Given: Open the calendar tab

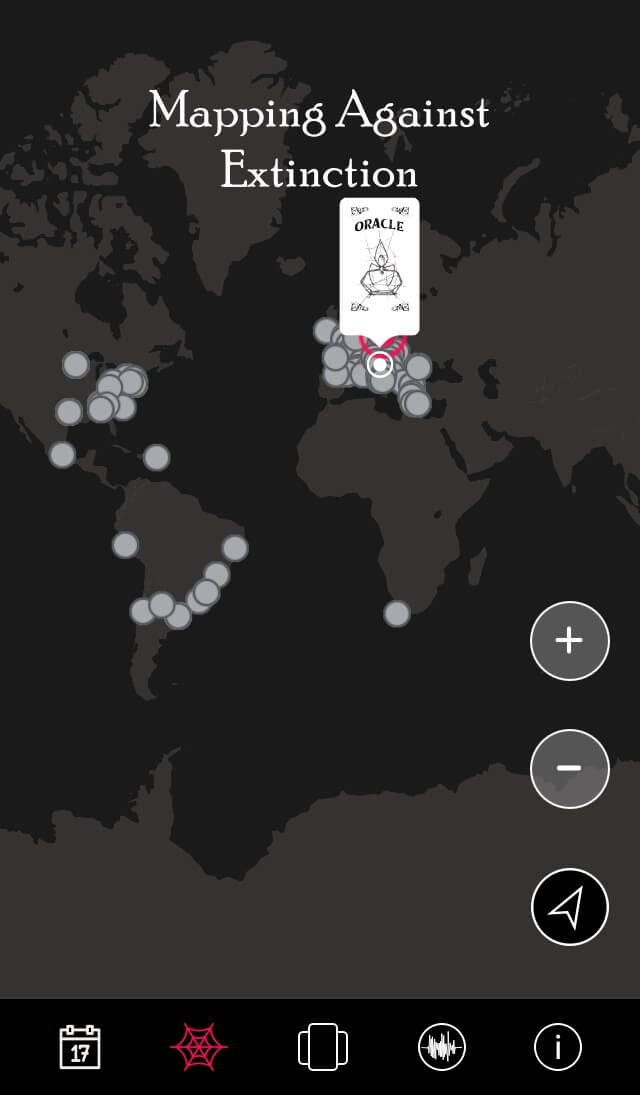Looking at the screenshot, I should [80, 1047].
